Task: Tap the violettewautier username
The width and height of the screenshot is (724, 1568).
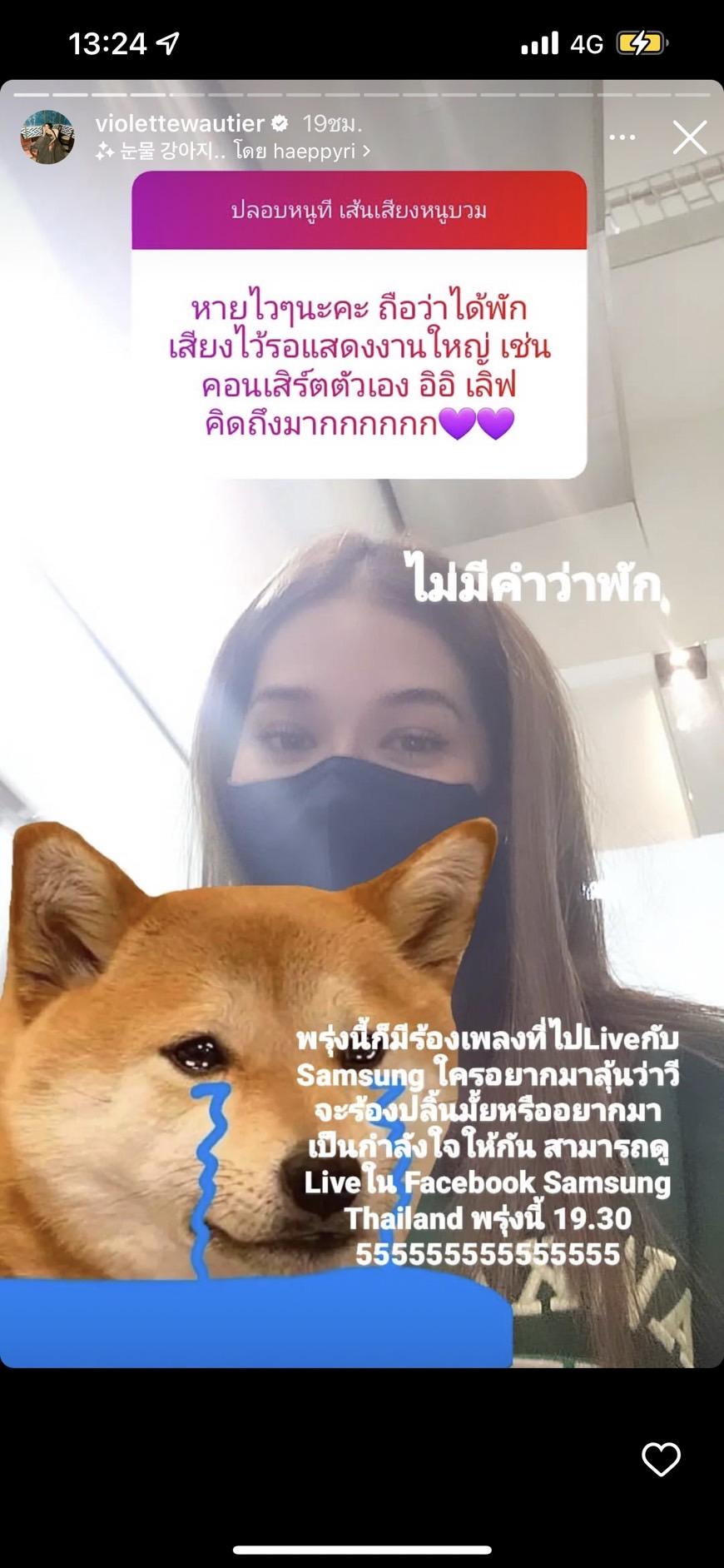Action: coord(180,123)
